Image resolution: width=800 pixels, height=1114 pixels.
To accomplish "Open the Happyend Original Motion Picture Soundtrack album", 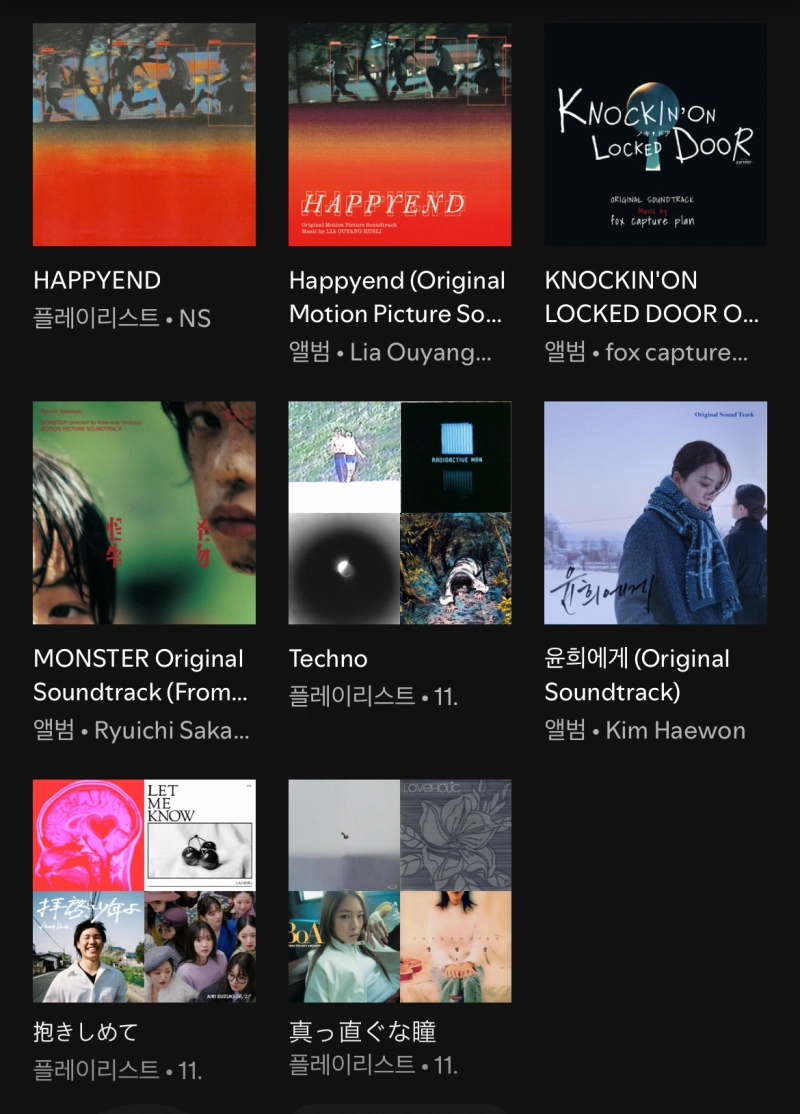I will [x=400, y=135].
